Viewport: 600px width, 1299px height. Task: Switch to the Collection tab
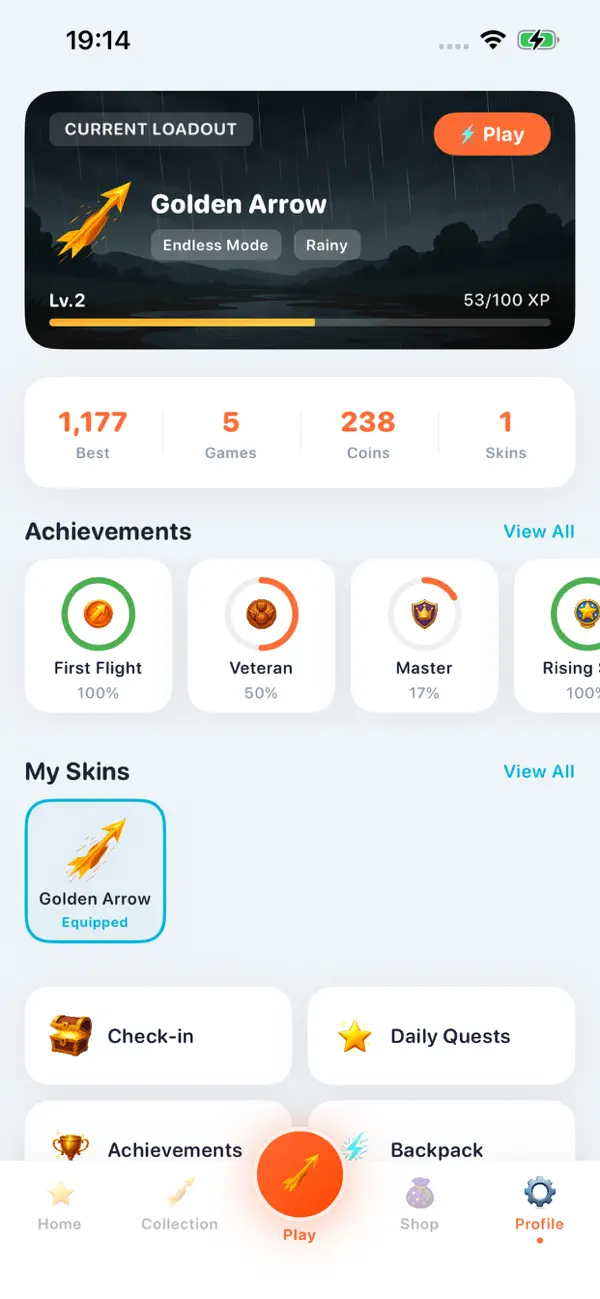(x=180, y=1205)
